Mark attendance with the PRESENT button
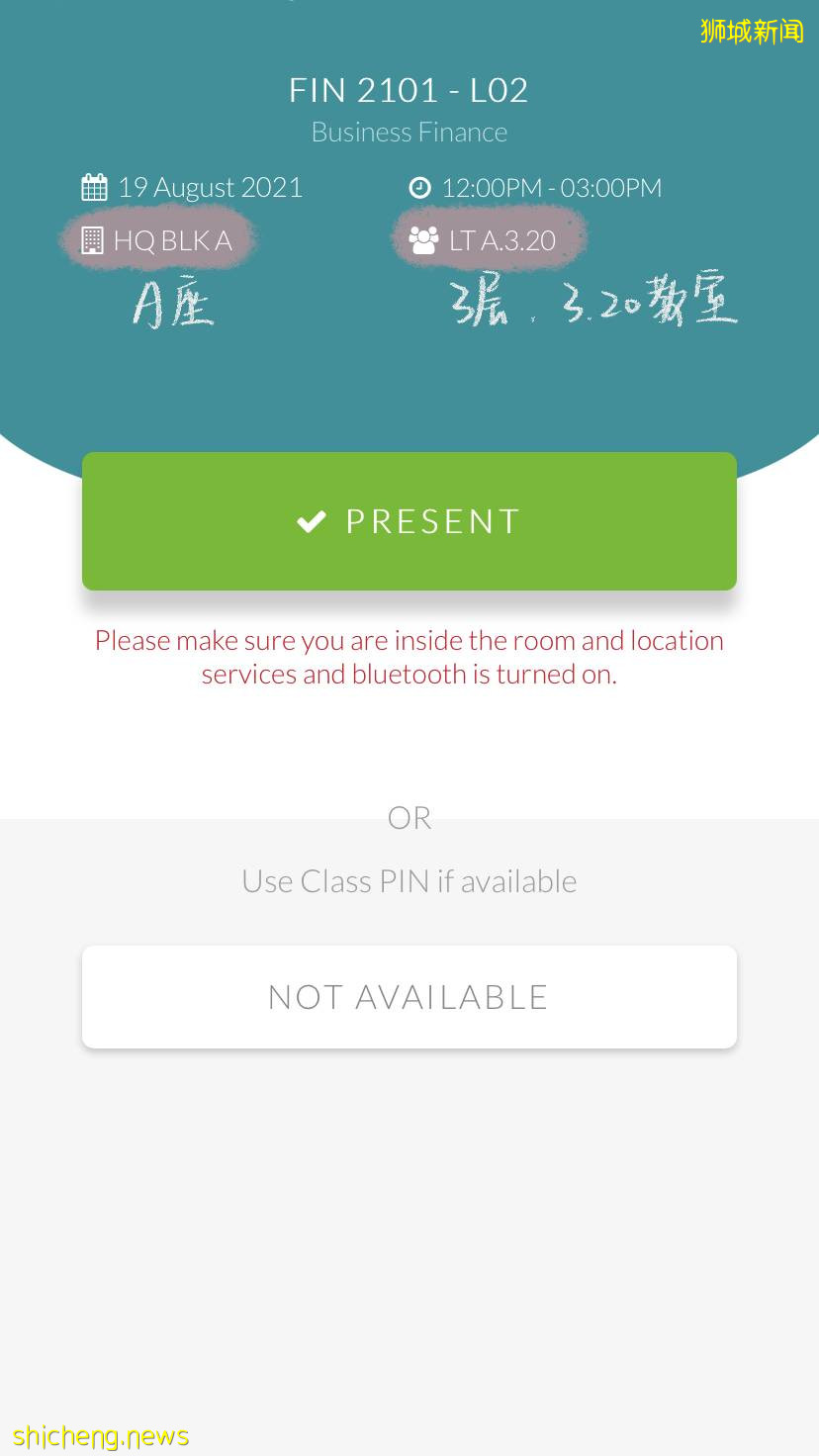This screenshot has height=1456, width=819. coord(409,521)
